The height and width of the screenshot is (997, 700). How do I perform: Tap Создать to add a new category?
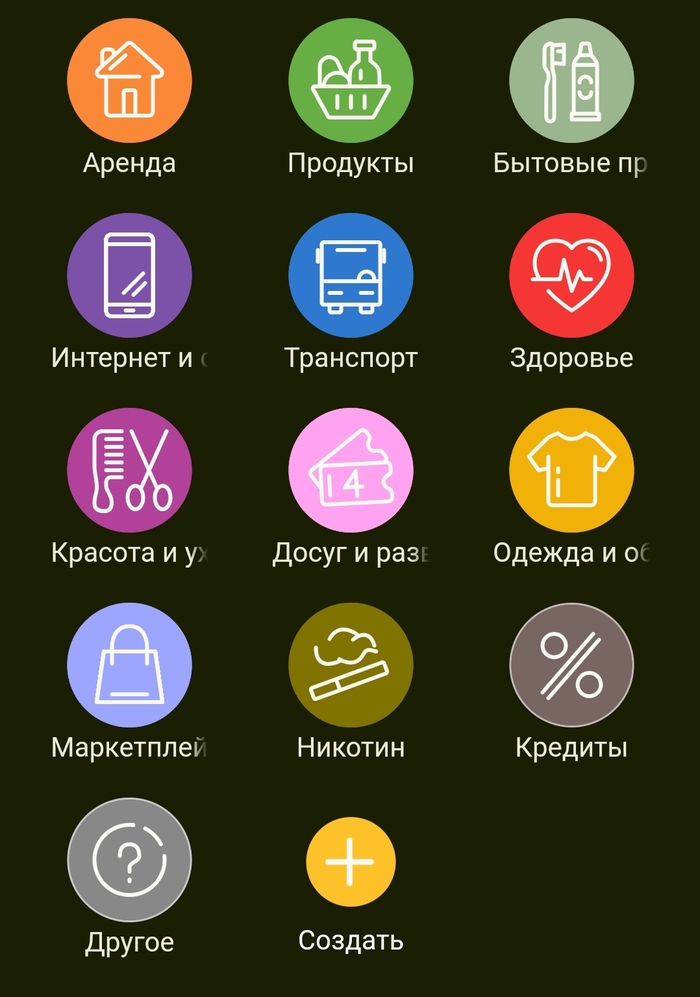pos(351,862)
